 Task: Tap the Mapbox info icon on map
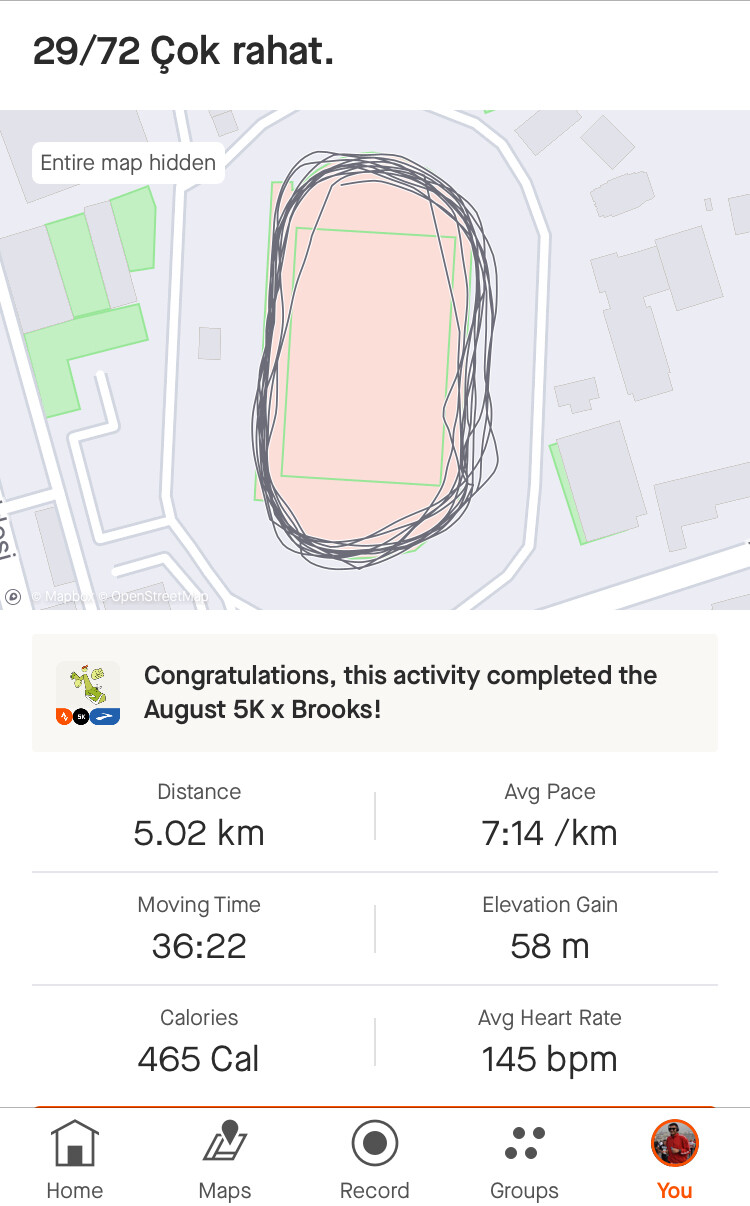[x=13, y=597]
